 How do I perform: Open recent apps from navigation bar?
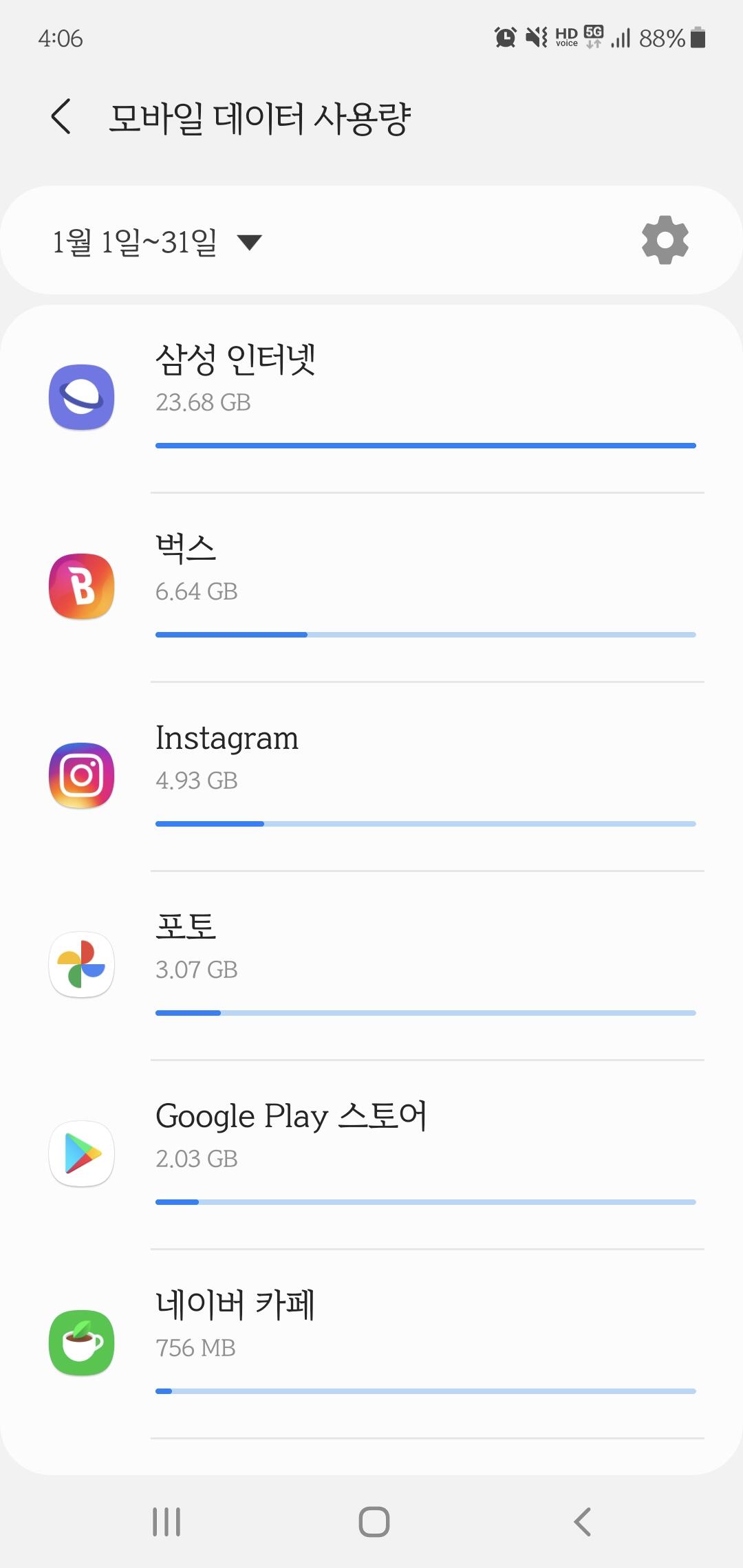pos(166,1521)
